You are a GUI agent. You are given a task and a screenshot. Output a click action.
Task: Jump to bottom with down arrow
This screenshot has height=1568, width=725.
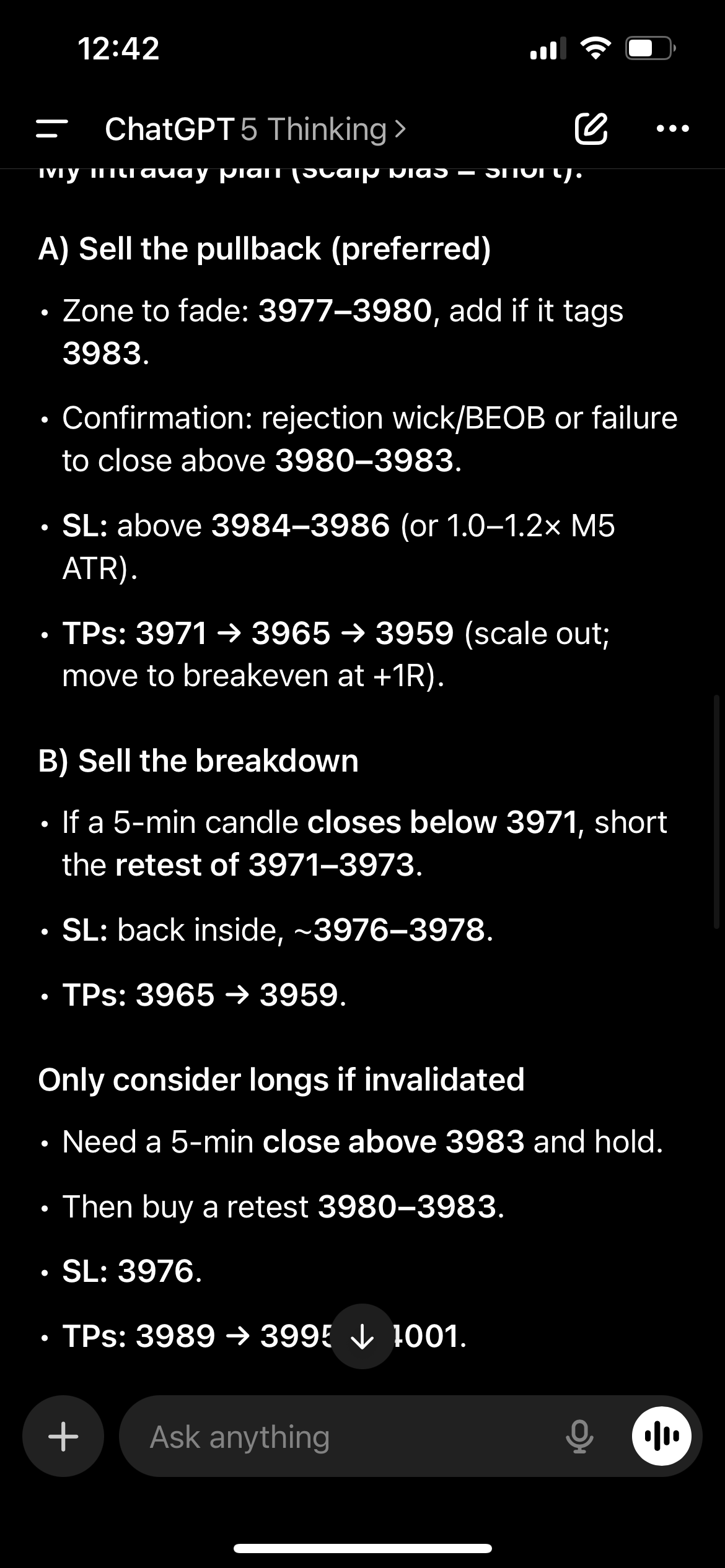tap(362, 1335)
